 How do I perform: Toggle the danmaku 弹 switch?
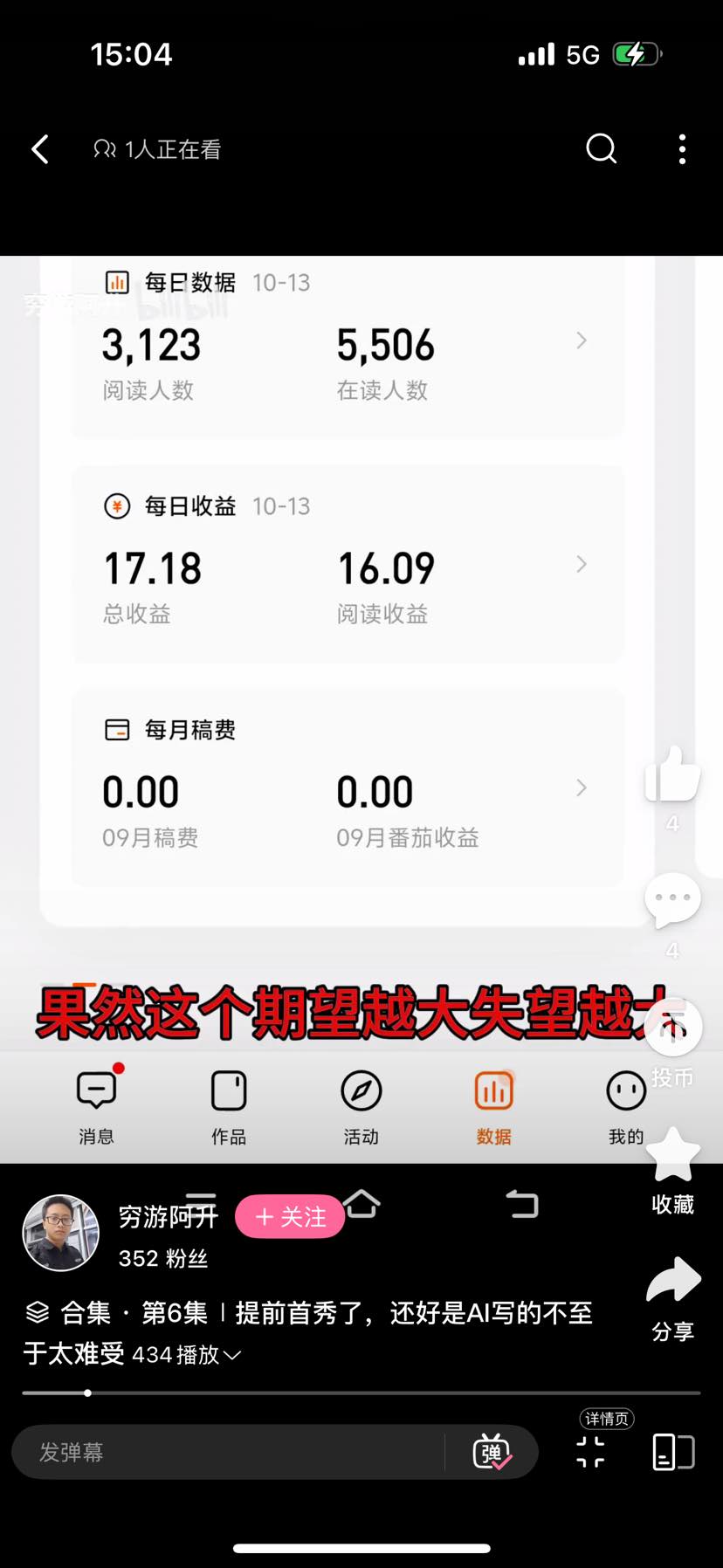(492, 1452)
